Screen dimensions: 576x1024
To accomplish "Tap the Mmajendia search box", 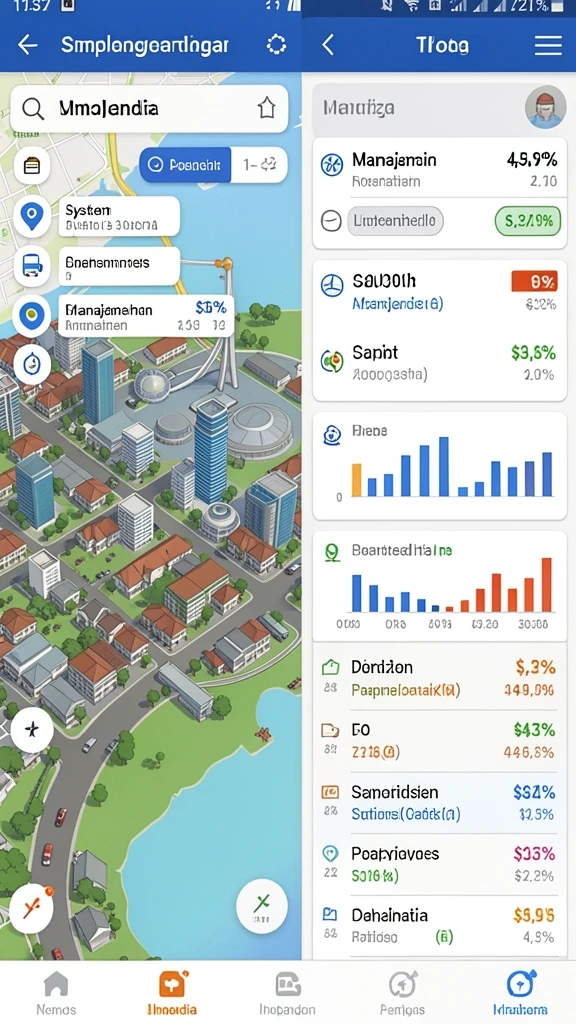I will coord(149,108).
